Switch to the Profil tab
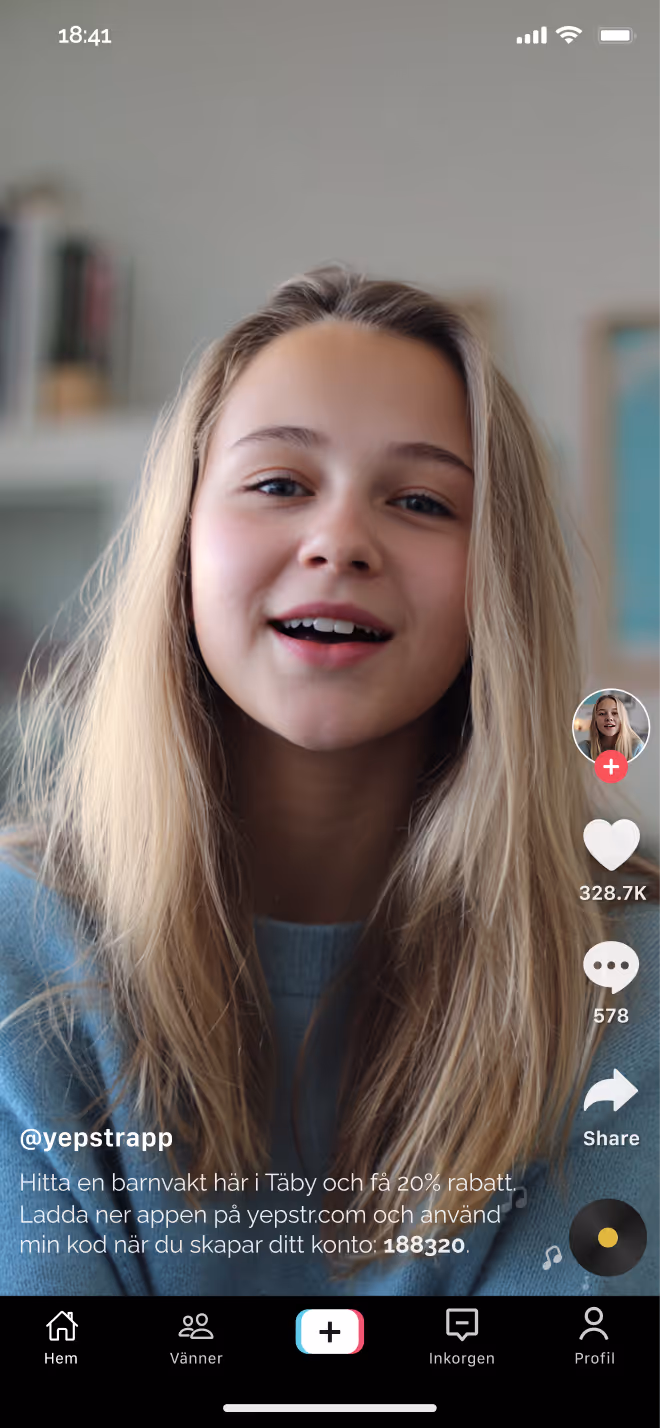This screenshot has width=660, height=1428. coord(594,1337)
